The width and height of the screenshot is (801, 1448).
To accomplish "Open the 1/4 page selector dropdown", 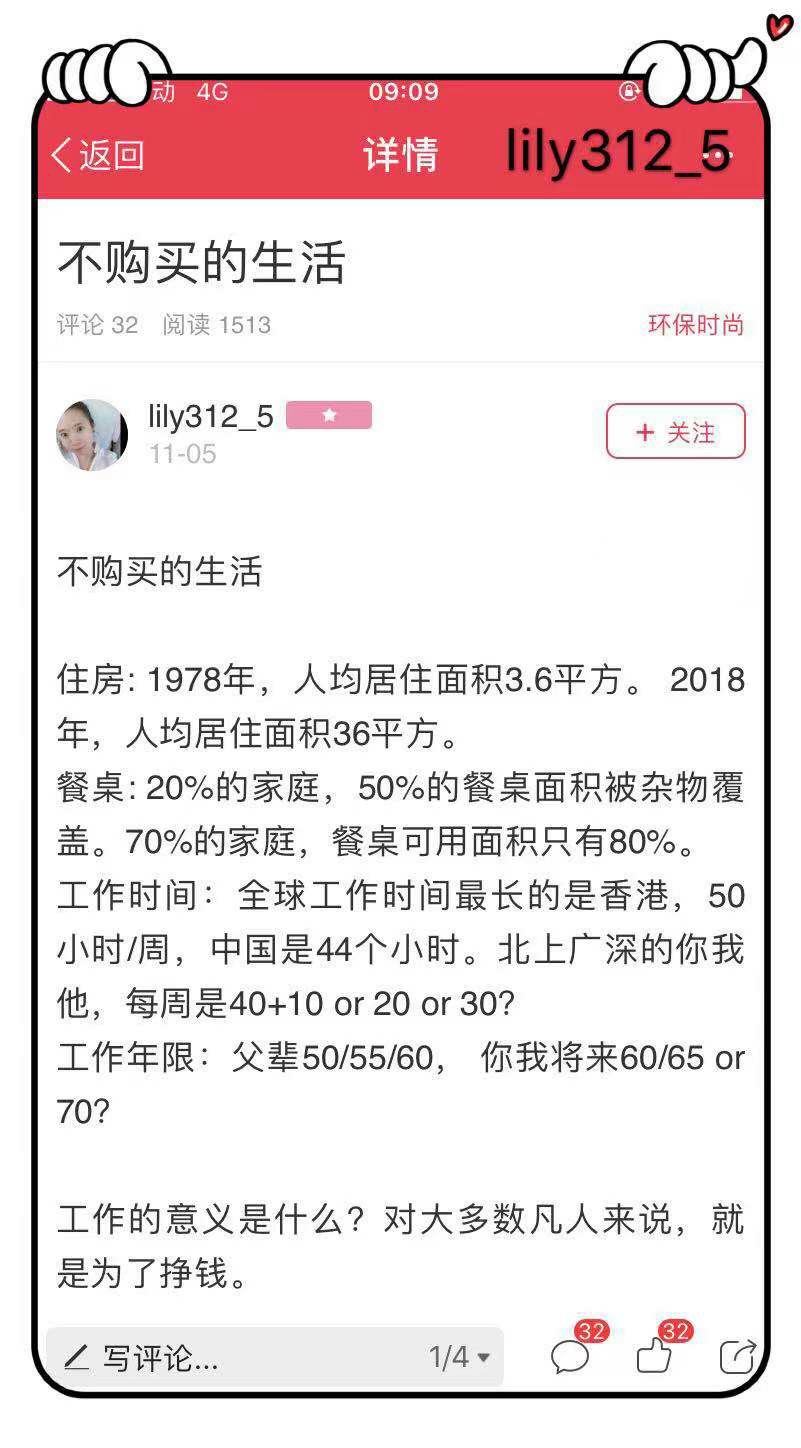I will coord(460,1357).
